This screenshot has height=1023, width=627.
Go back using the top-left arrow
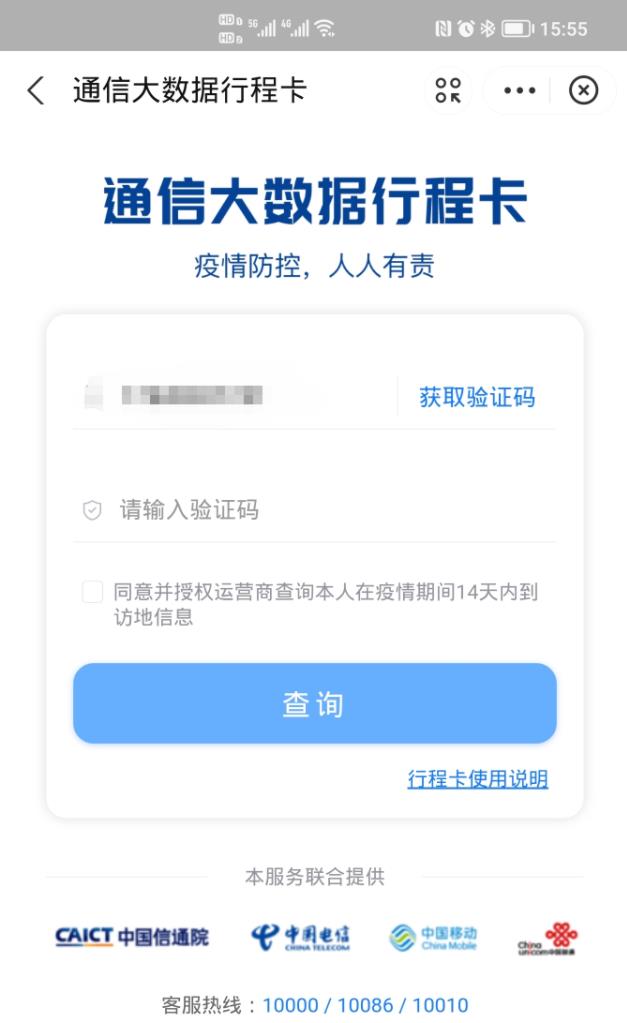36,91
